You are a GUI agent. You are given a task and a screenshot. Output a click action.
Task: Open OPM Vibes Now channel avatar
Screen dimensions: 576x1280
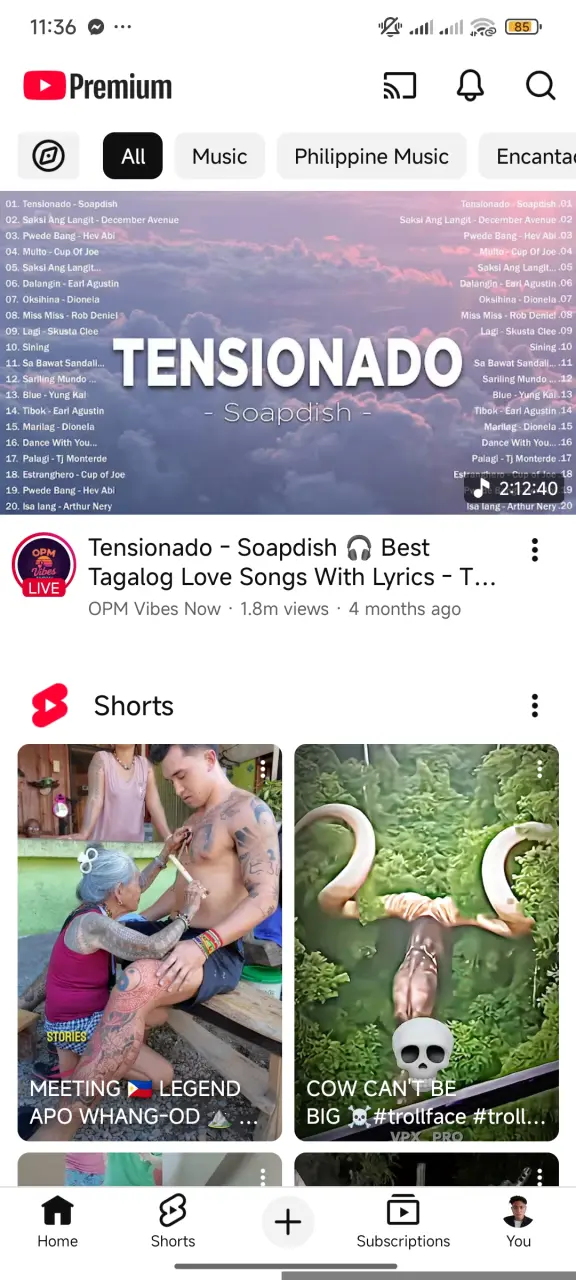(44, 565)
